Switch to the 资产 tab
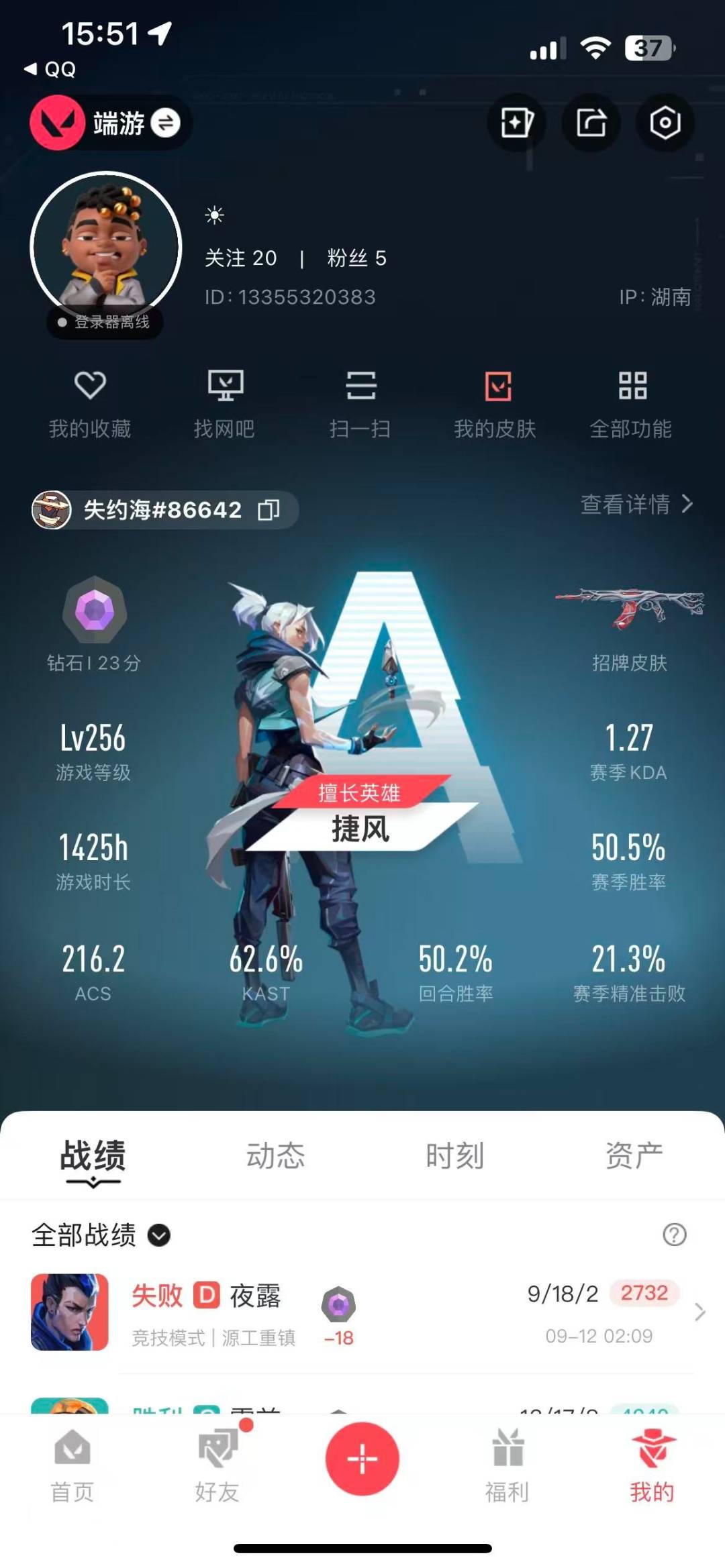 click(634, 1155)
